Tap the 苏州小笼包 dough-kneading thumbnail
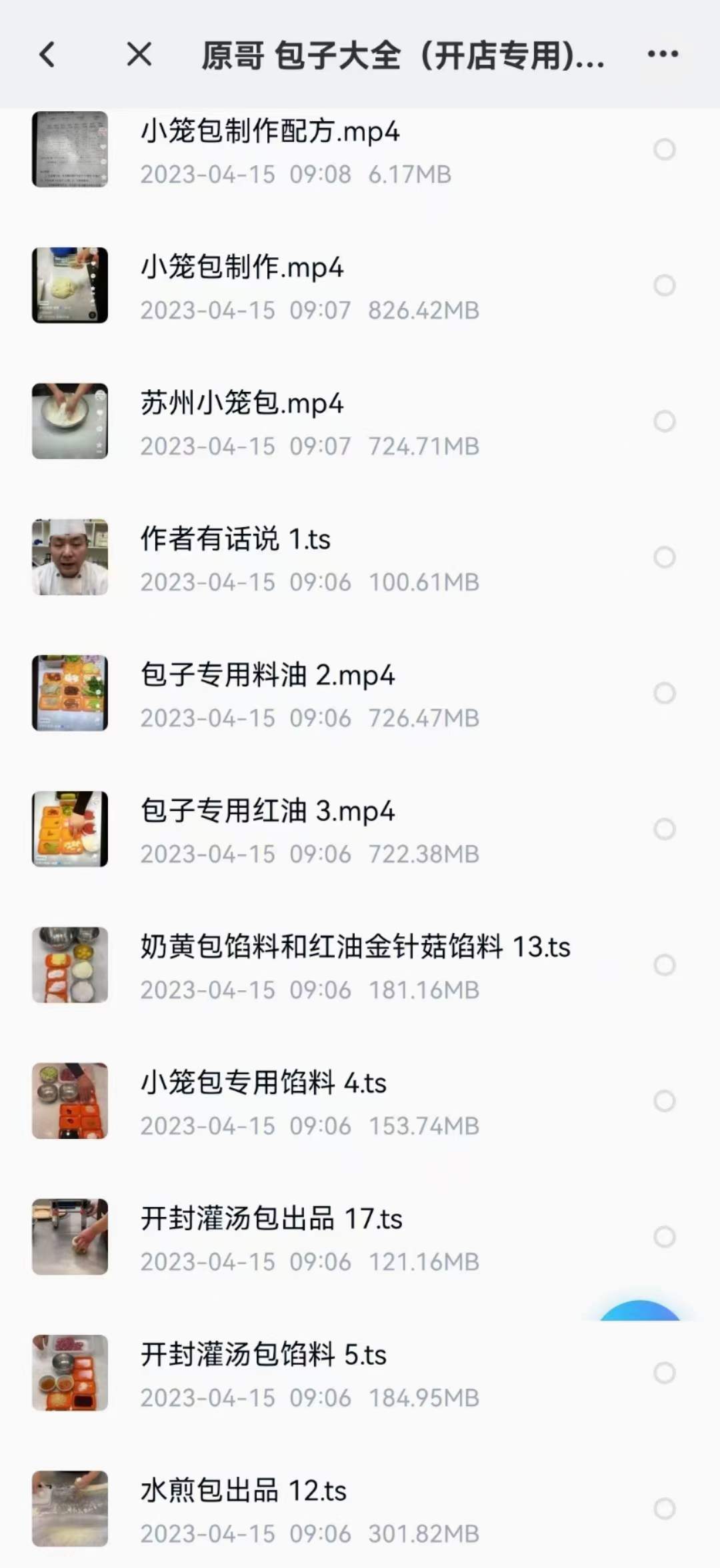 tap(70, 421)
